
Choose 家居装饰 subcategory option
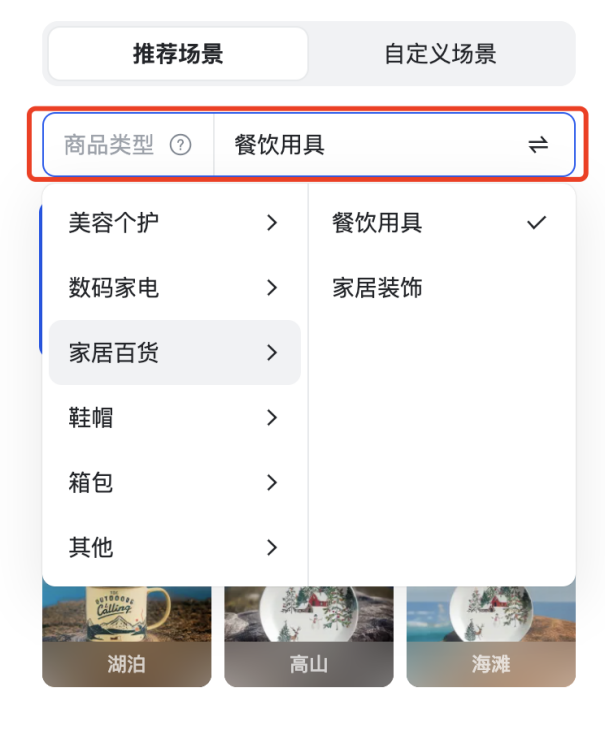coord(440,288)
